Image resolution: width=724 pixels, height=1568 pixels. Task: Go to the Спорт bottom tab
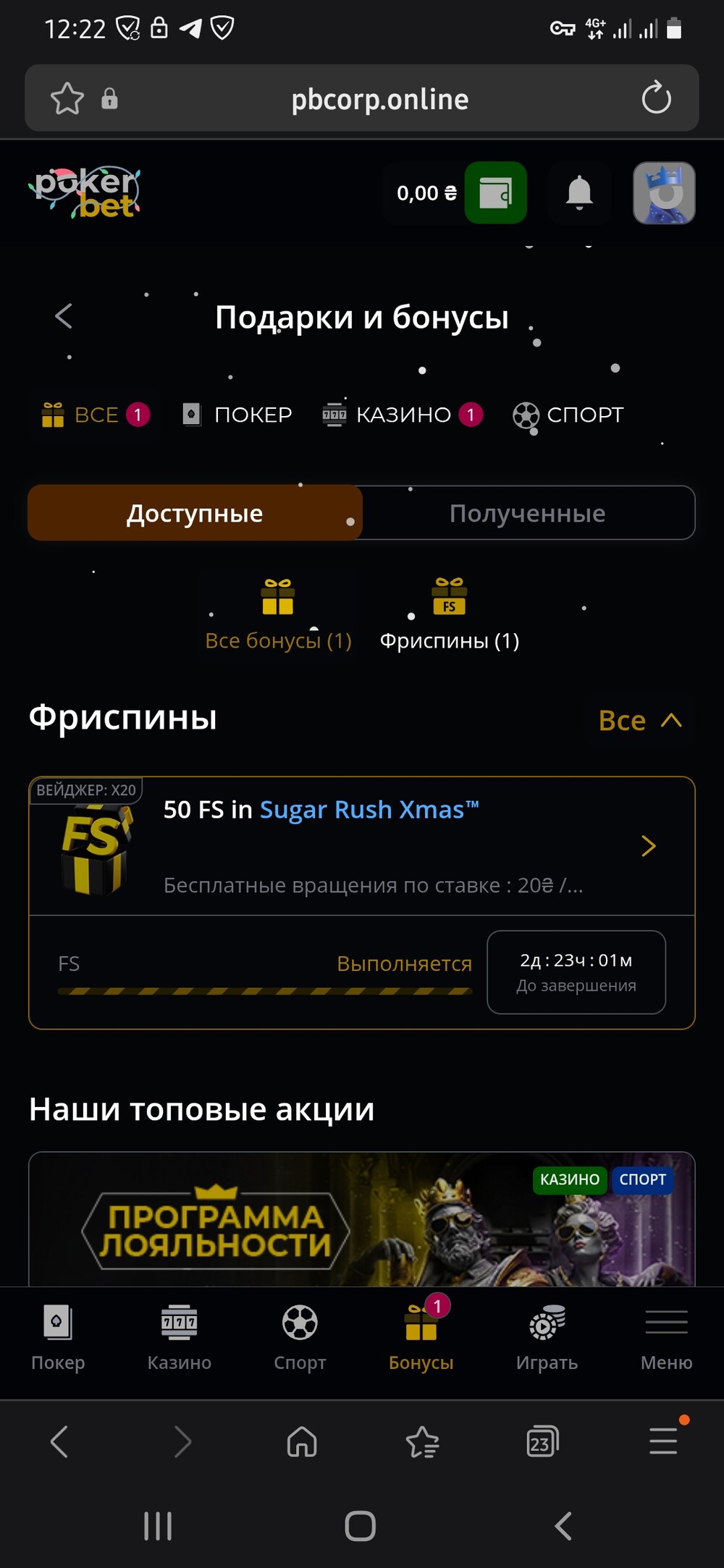tap(300, 1337)
